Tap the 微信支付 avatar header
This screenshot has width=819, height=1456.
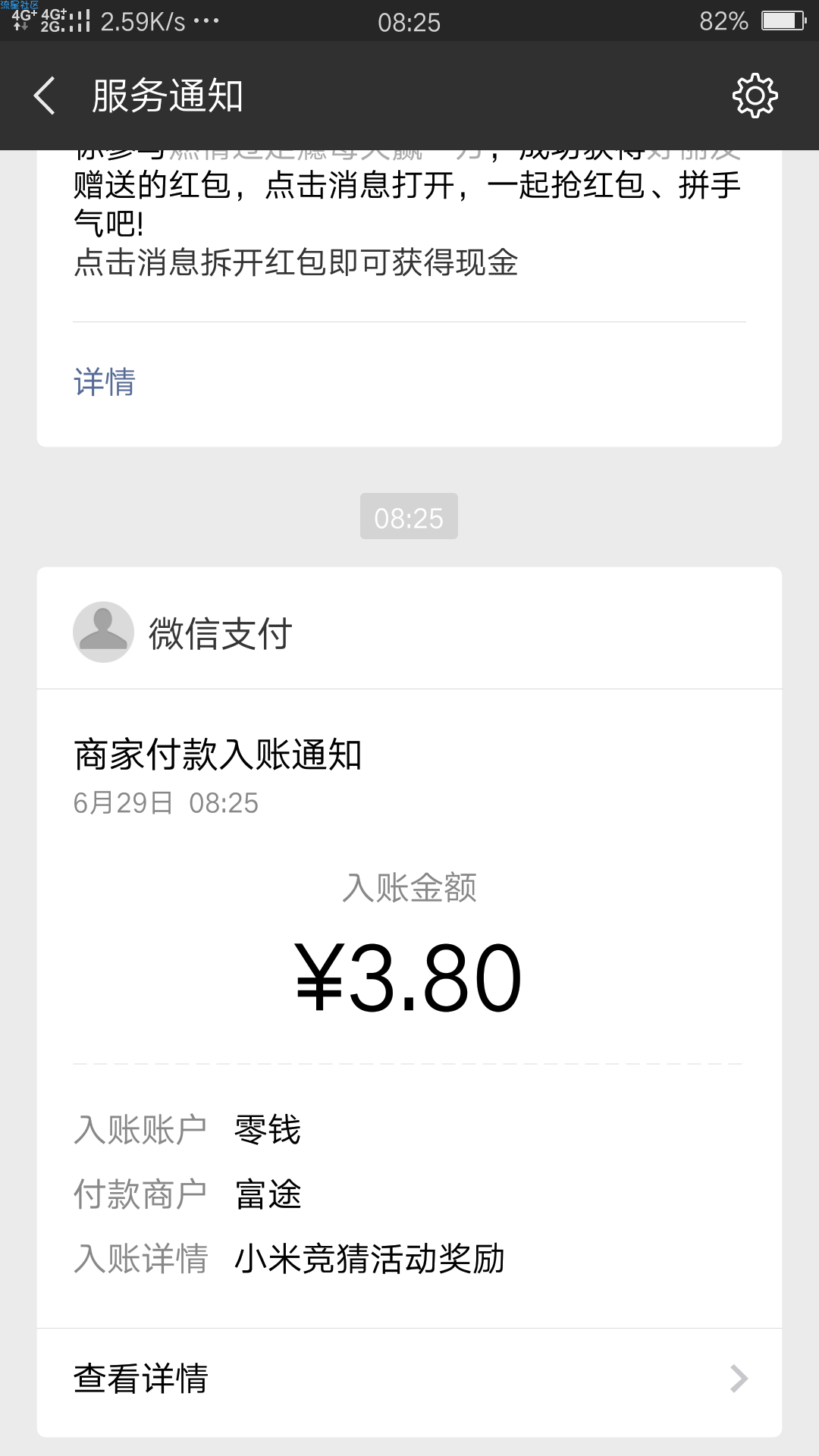coord(409,632)
